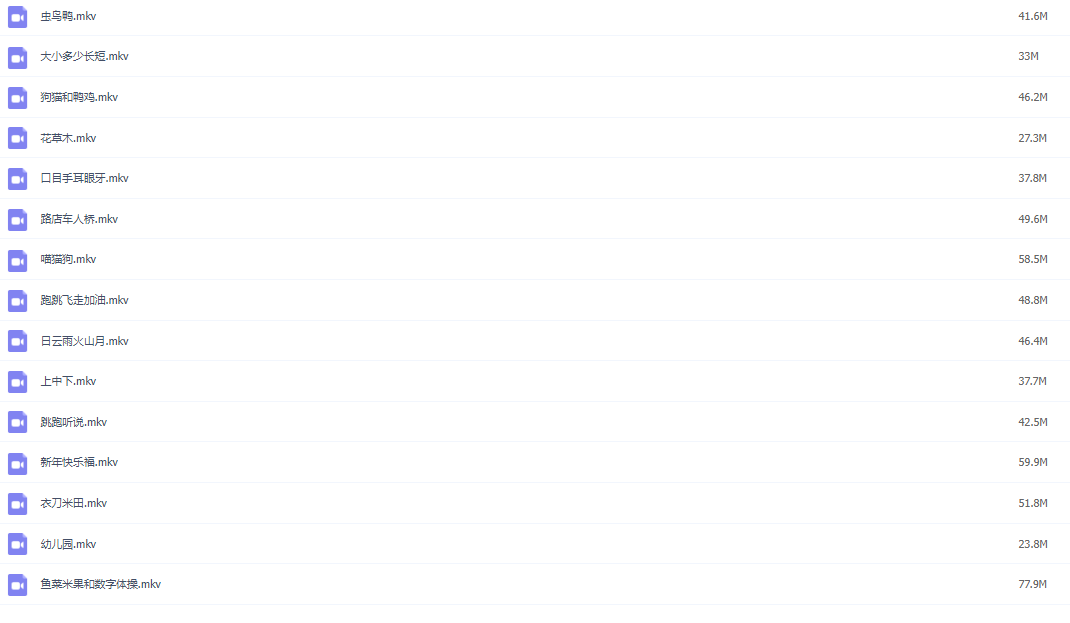
Task: Select 狗猫和鸭鸡.mkv file
Action: 79,97
